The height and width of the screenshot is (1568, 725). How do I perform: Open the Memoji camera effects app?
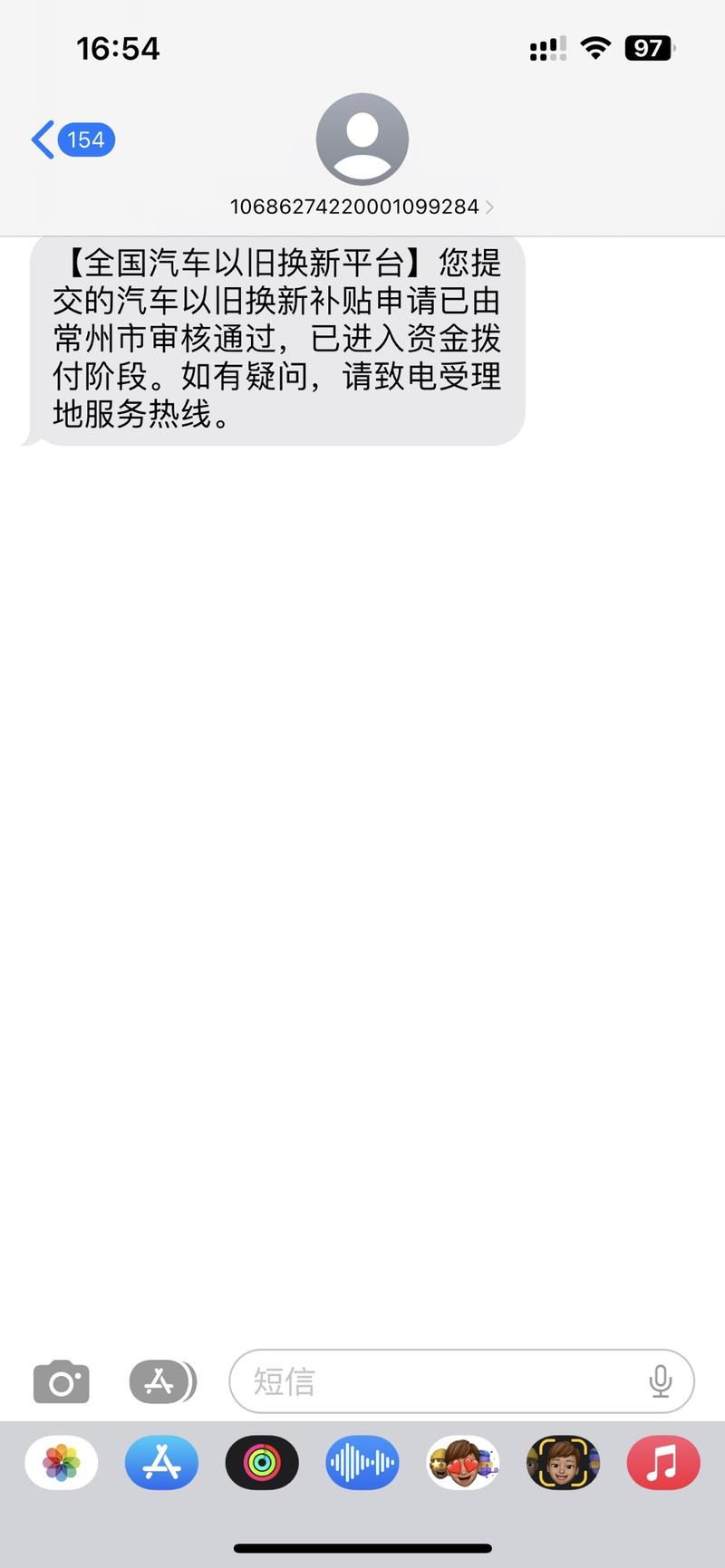(563, 1463)
